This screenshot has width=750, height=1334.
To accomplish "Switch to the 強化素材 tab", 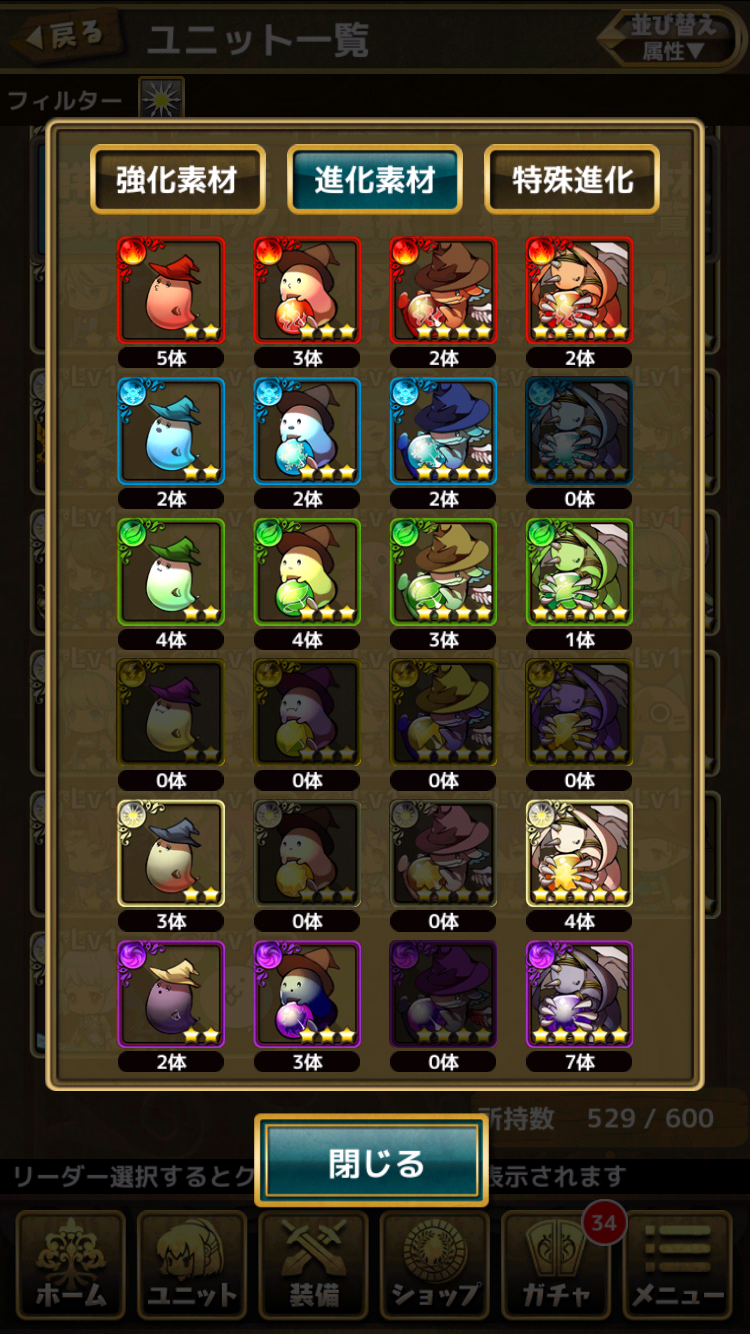I will pos(177,180).
